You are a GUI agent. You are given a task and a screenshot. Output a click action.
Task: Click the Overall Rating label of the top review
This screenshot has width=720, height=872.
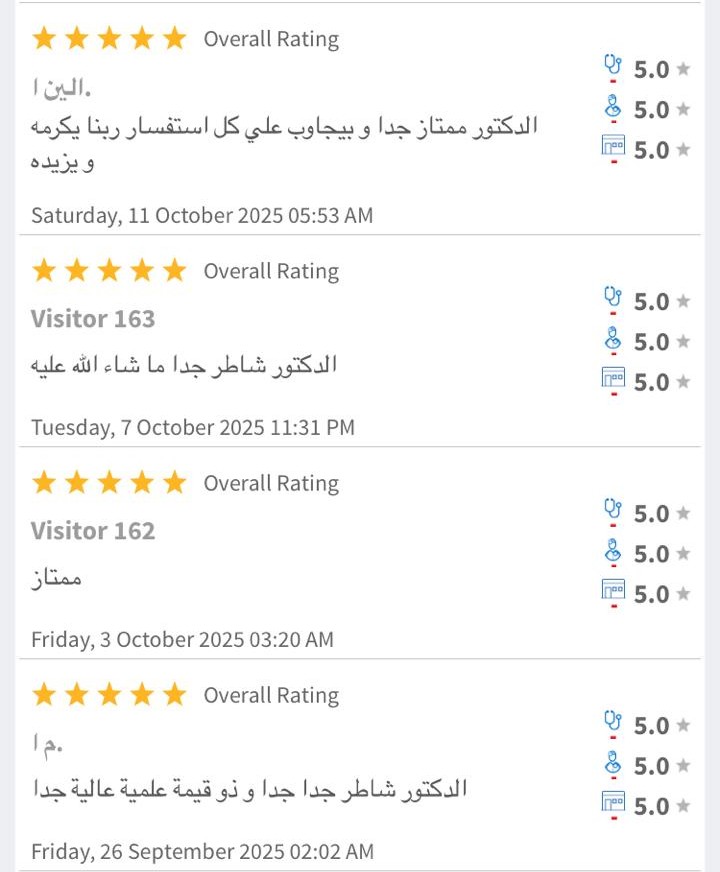click(271, 39)
